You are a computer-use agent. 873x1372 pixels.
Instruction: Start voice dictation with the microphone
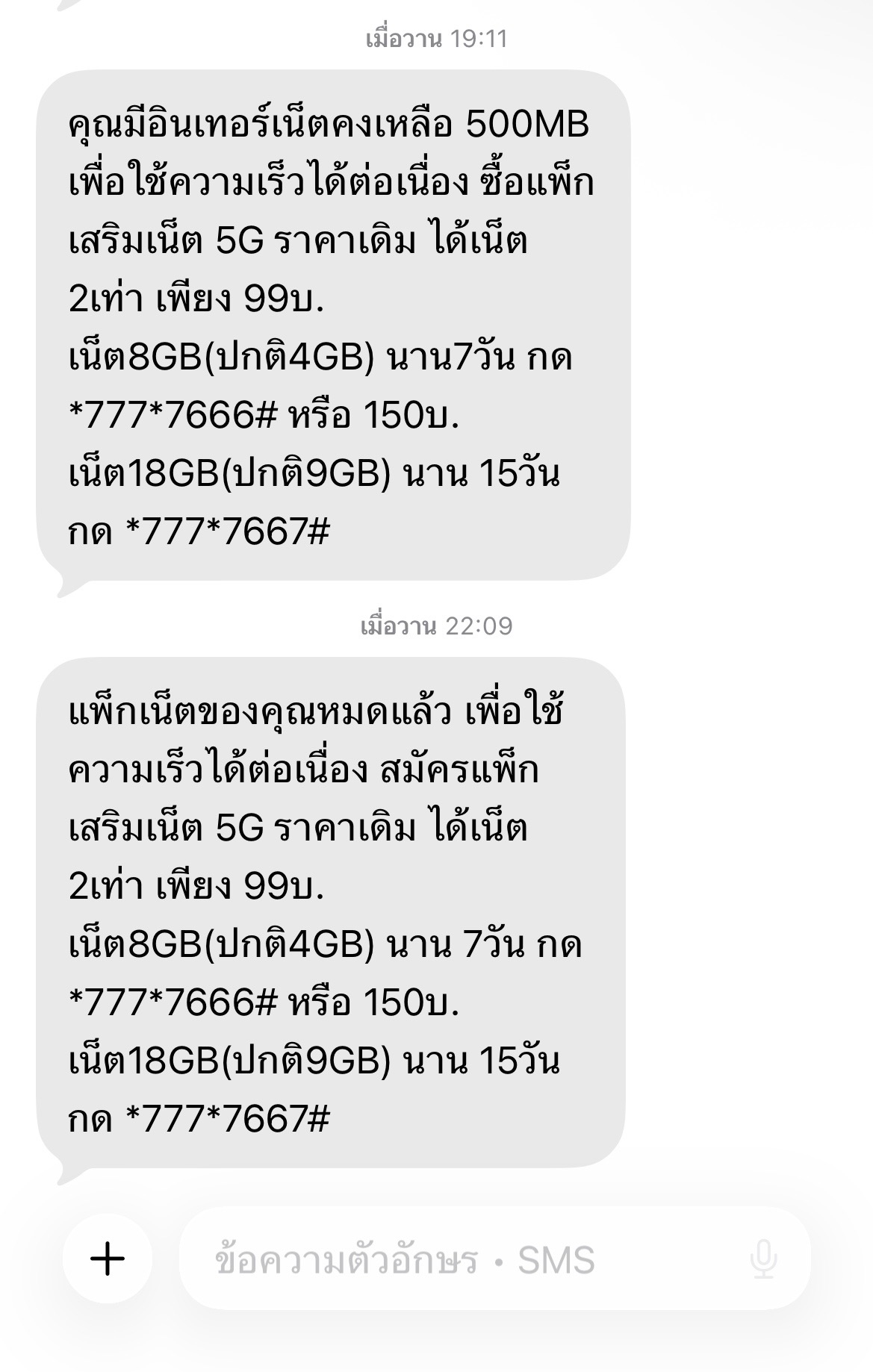click(763, 1259)
